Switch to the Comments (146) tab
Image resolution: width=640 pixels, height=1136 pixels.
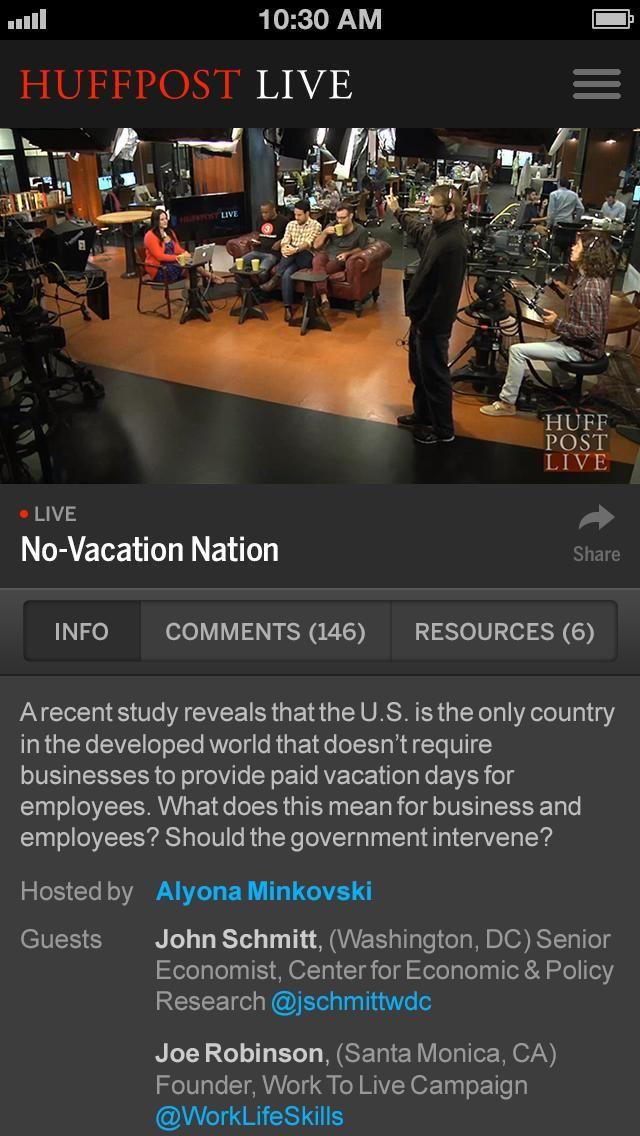(x=265, y=632)
